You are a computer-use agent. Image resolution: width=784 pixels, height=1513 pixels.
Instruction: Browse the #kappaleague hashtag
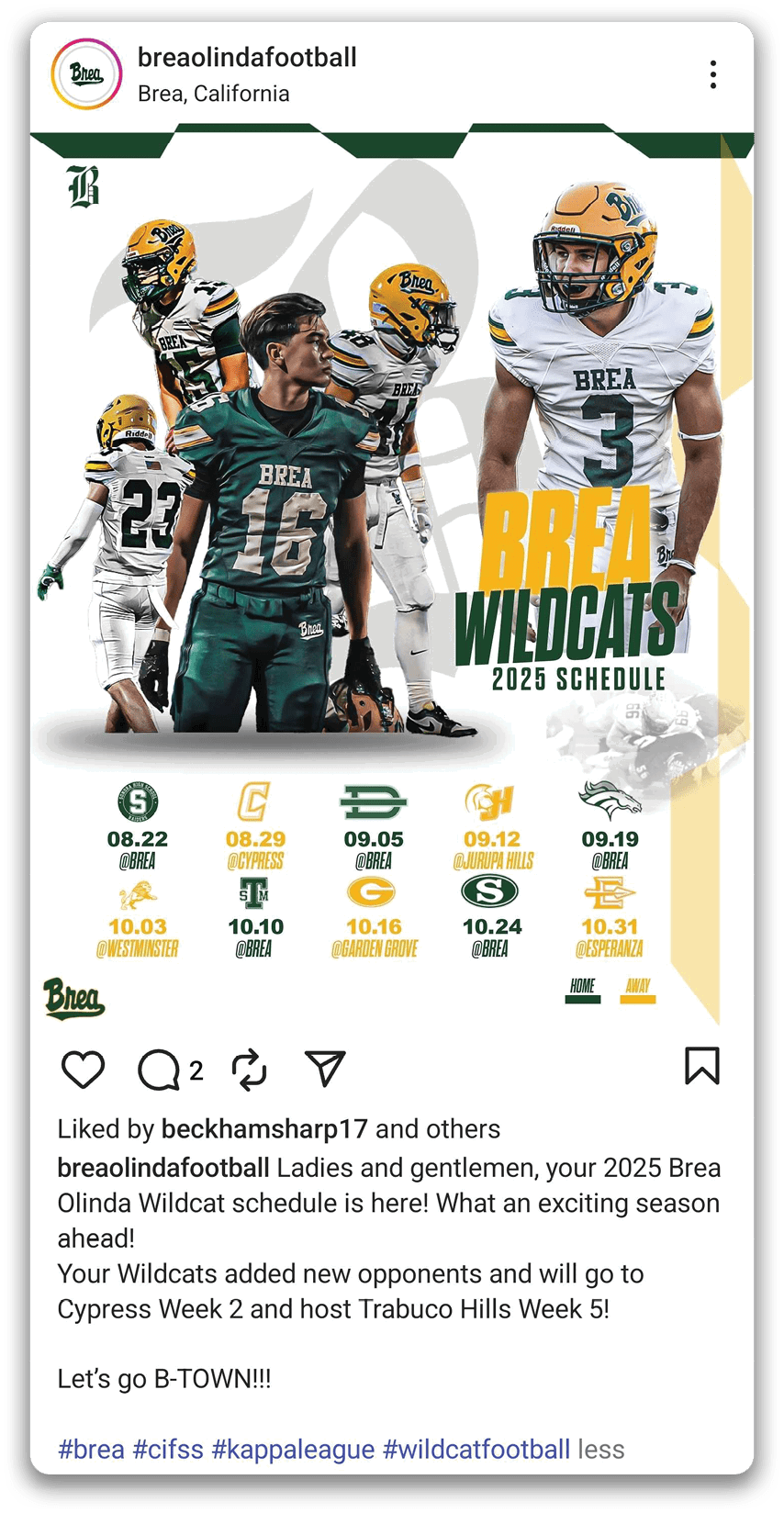[293, 1450]
